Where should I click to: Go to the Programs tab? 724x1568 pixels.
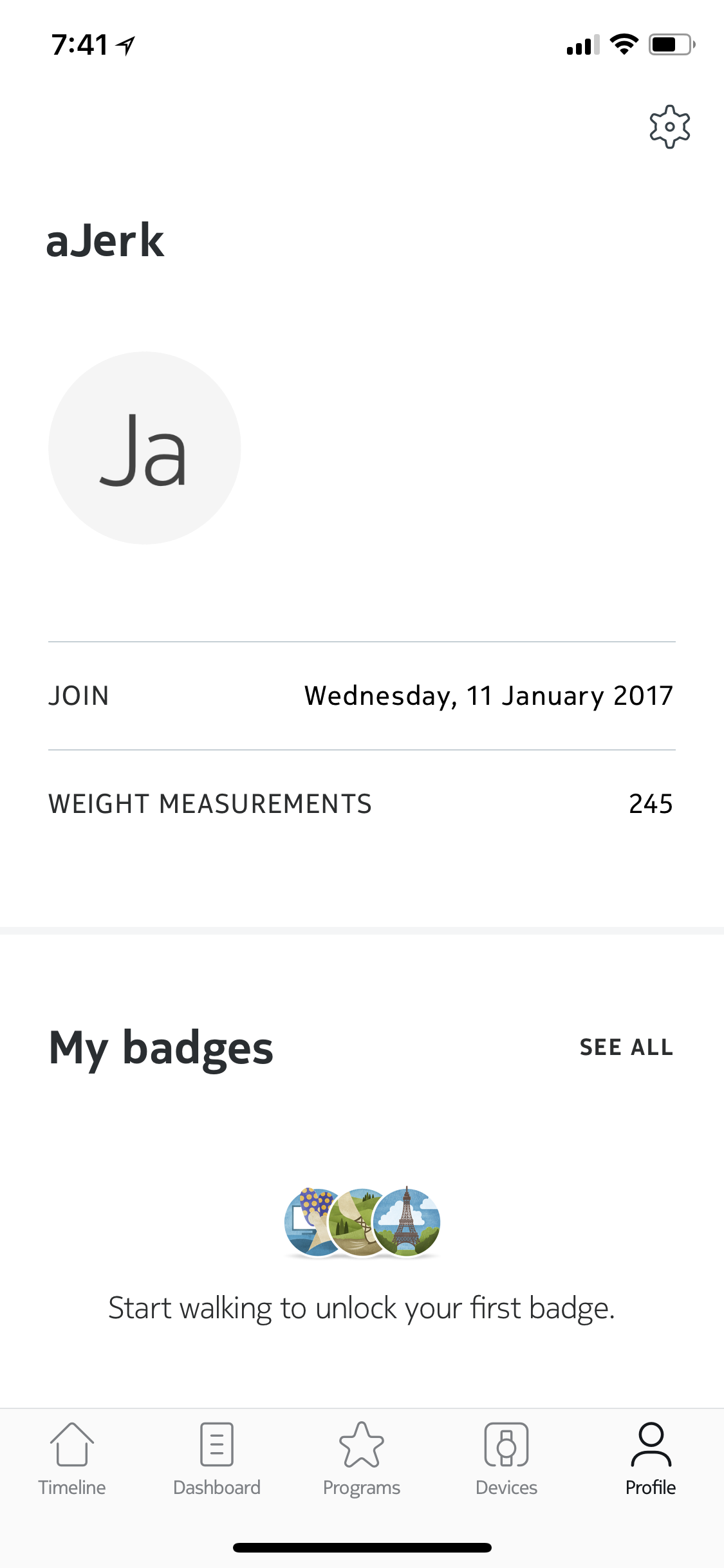point(362,1460)
